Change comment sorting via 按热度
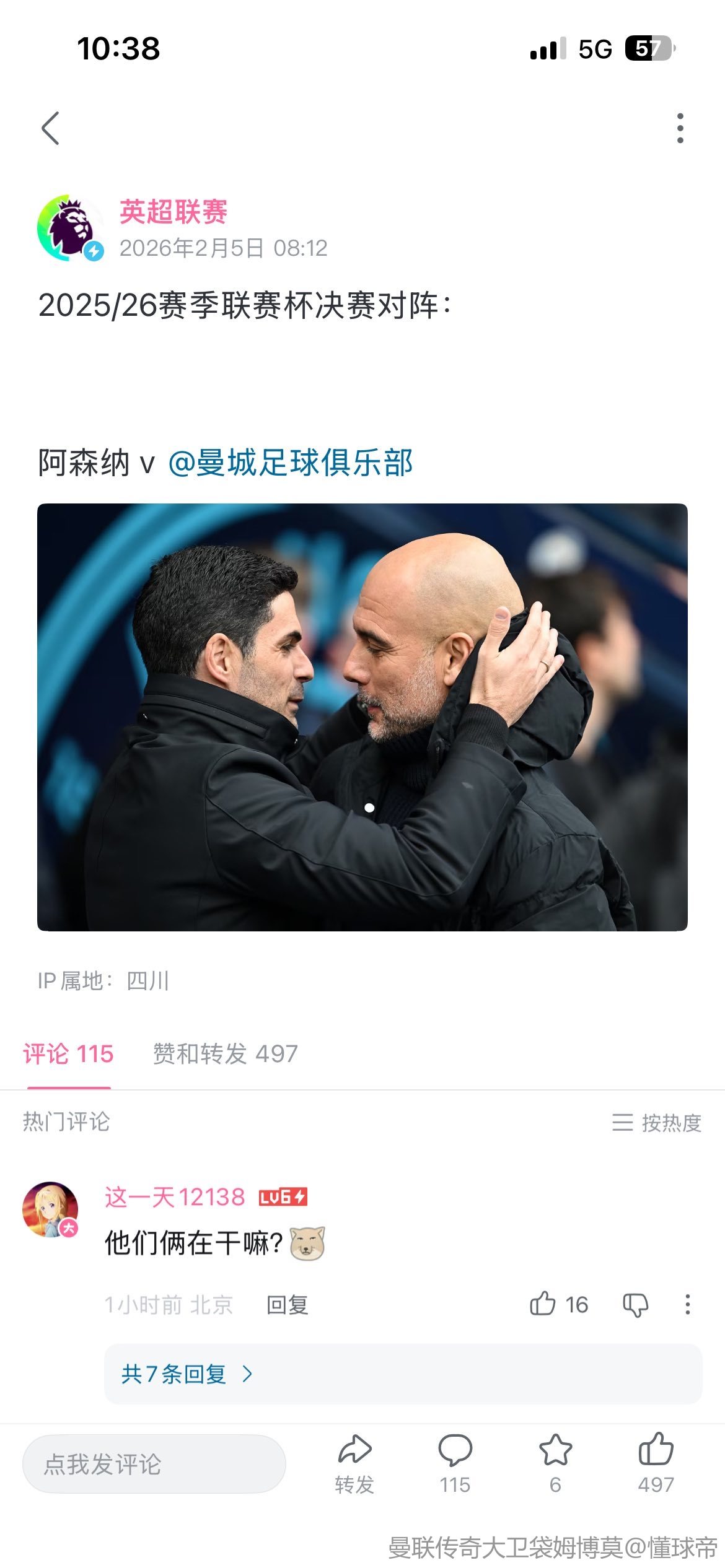The width and height of the screenshot is (725, 1568). pyautogui.click(x=656, y=1122)
